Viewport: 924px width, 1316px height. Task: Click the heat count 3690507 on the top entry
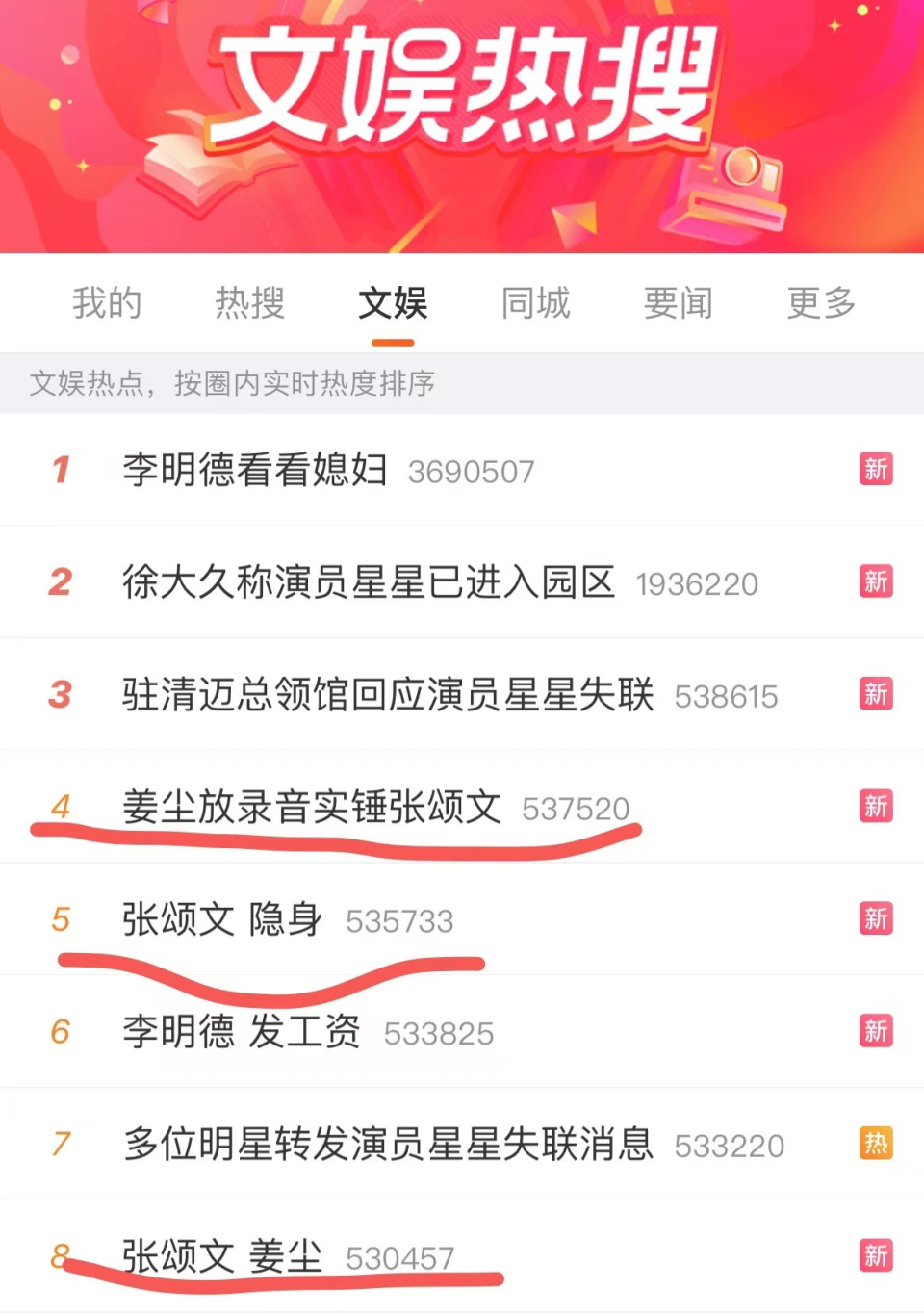point(471,471)
